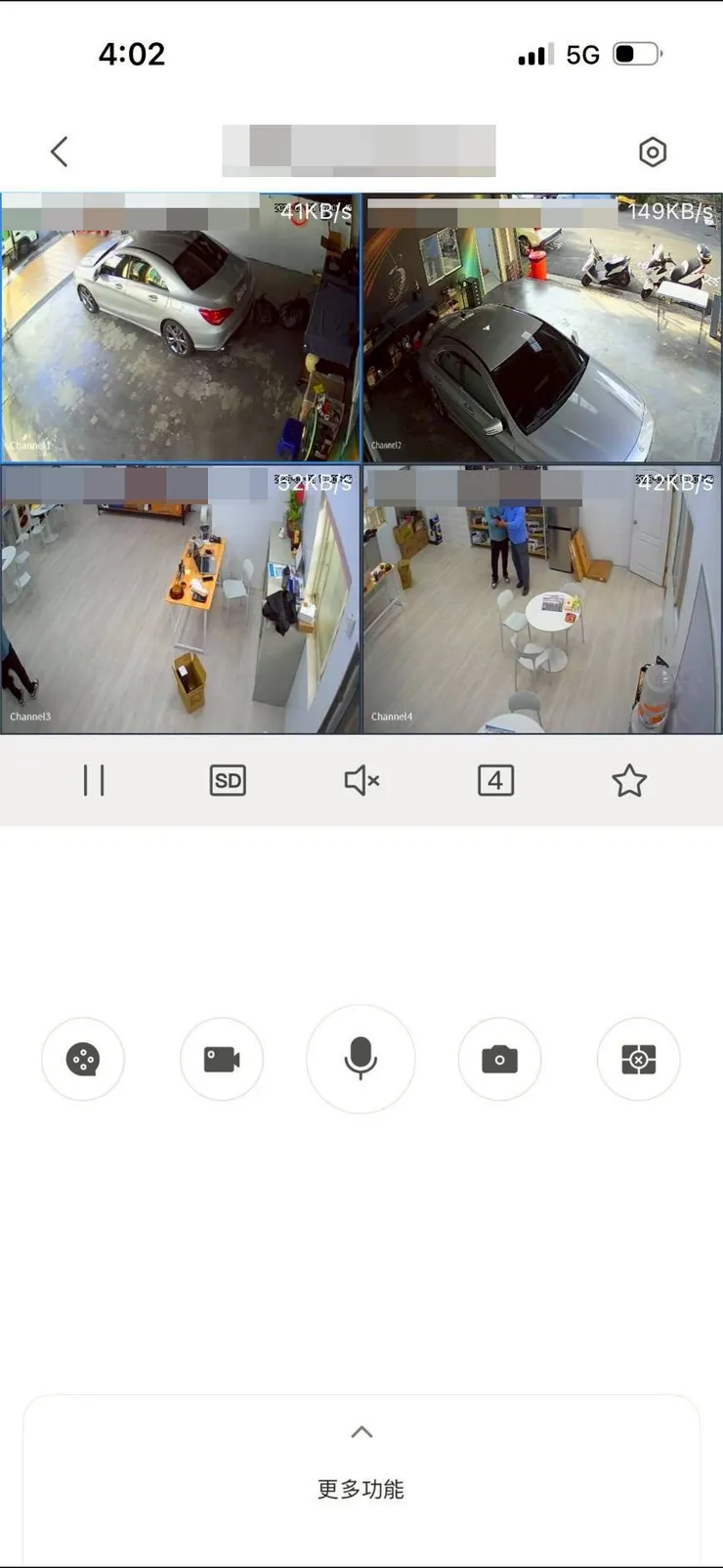Tap the crosshair focus icon
The height and width of the screenshot is (1568, 723).
(x=638, y=1059)
